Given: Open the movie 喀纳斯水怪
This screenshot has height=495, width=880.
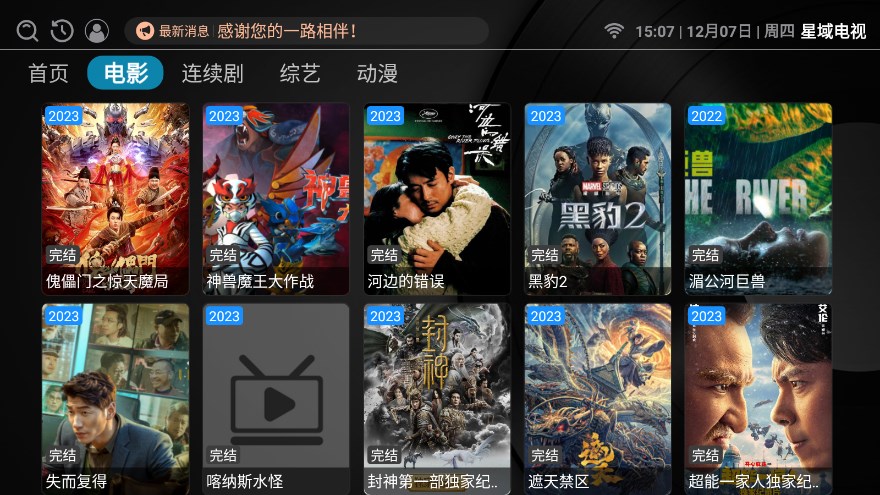Looking at the screenshot, I should [276, 398].
